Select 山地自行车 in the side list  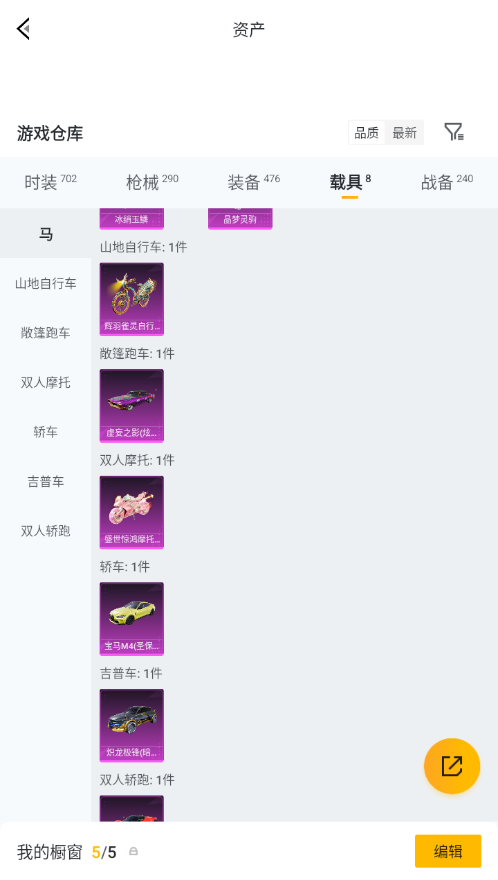pos(45,283)
